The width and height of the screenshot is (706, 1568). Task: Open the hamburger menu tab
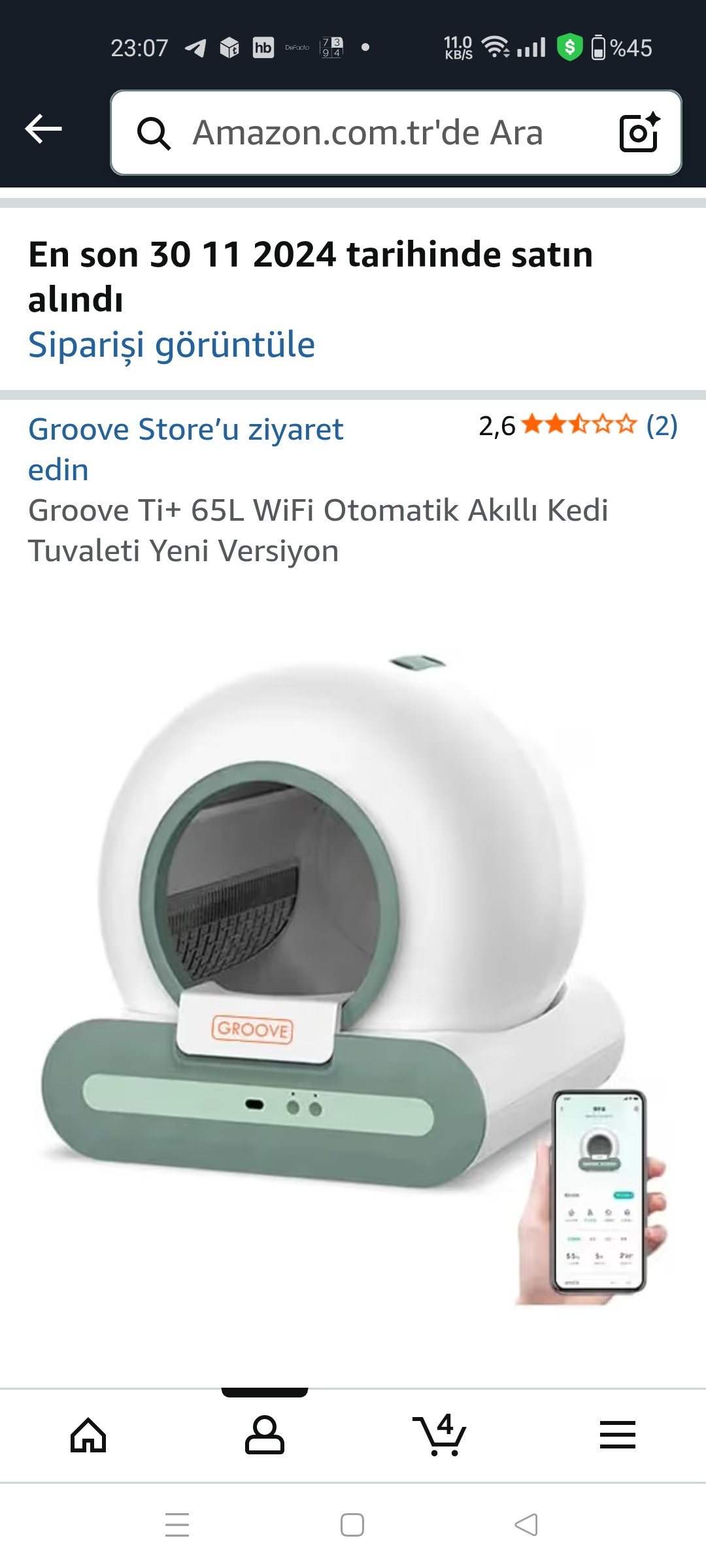pos(617,1435)
